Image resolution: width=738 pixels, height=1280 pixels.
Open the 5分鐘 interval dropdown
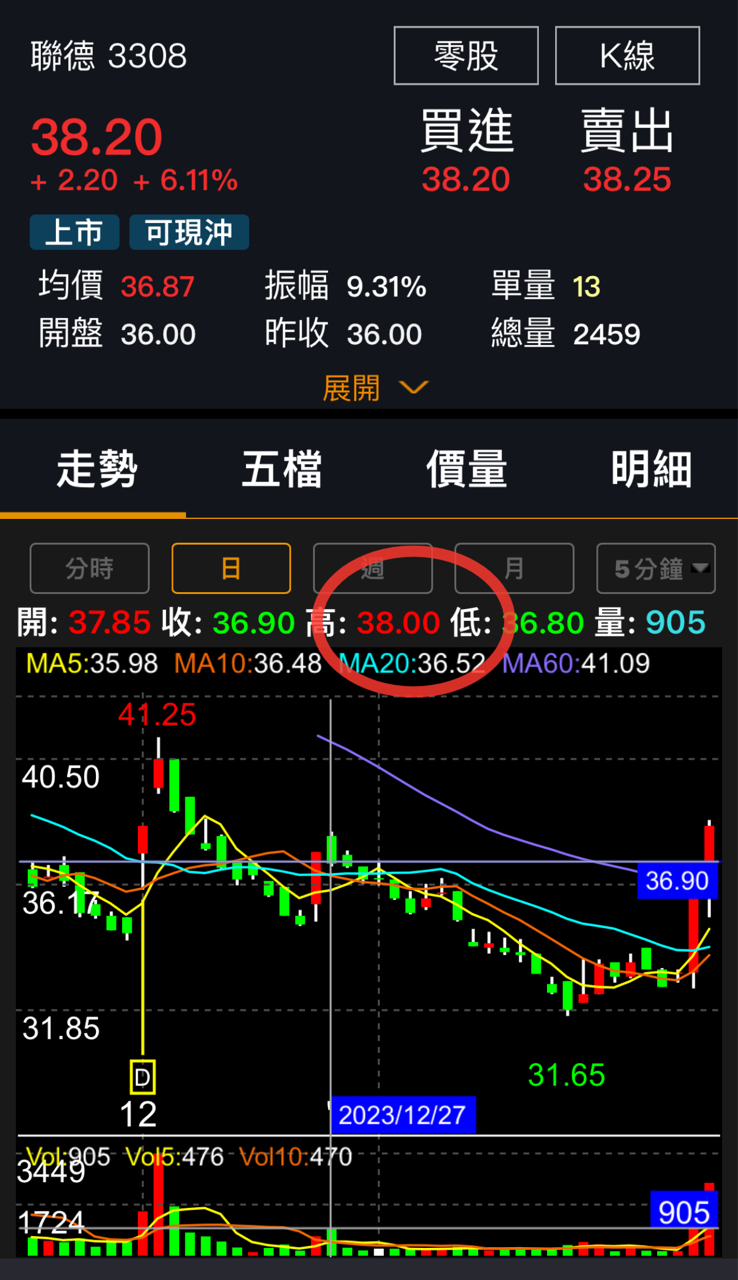tap(656, 569)
